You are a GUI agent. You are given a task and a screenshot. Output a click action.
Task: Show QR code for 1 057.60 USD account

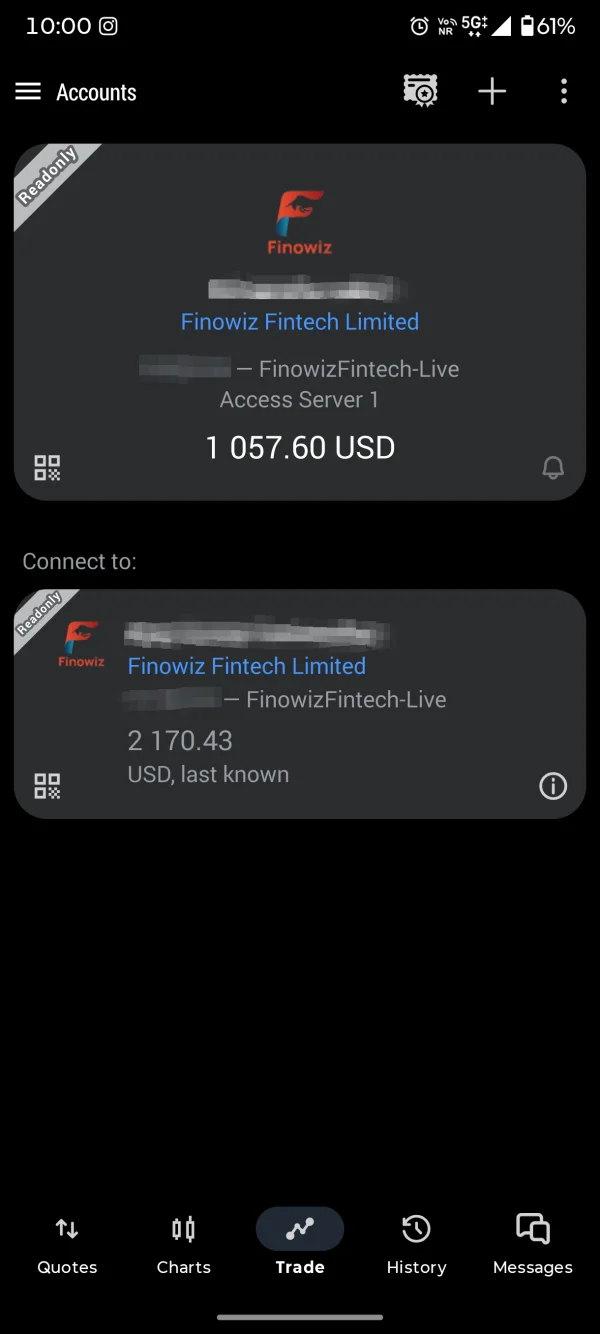click(x=47, y=467)
